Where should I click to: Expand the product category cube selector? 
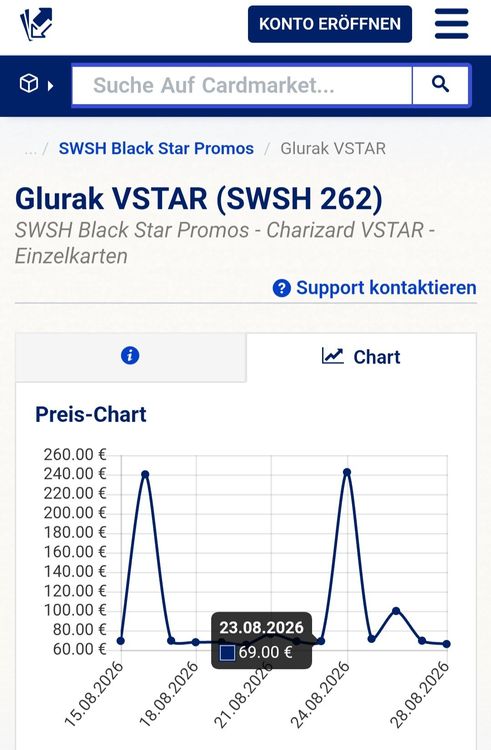coord(36,85)
